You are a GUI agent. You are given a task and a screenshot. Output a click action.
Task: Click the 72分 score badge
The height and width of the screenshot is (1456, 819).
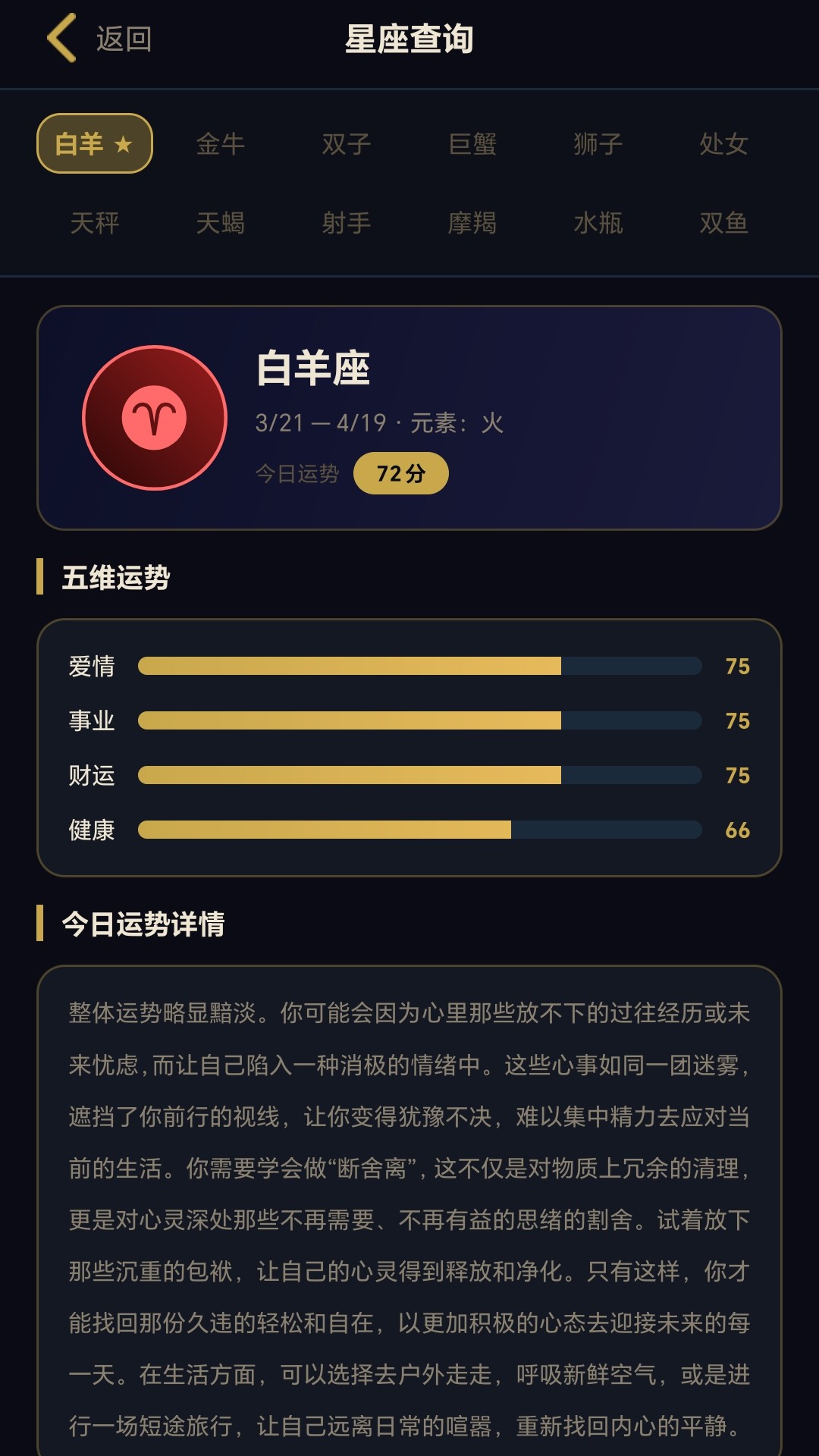click(x=403, y=472)
